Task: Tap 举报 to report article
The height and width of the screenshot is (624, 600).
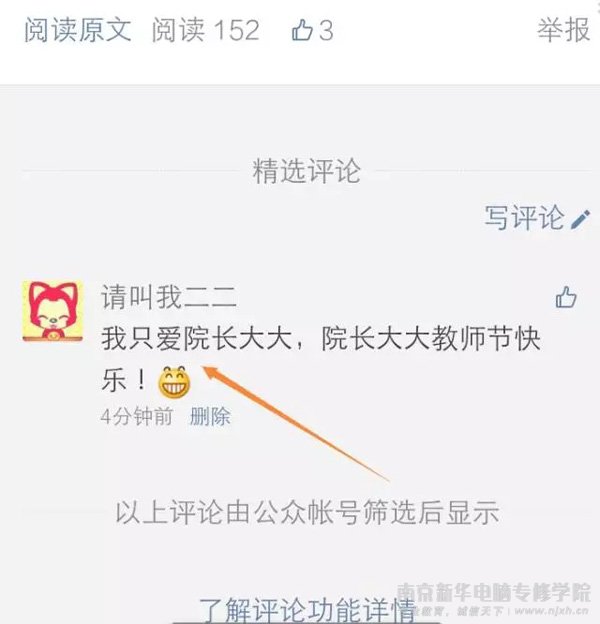Action: click(563, 30)
